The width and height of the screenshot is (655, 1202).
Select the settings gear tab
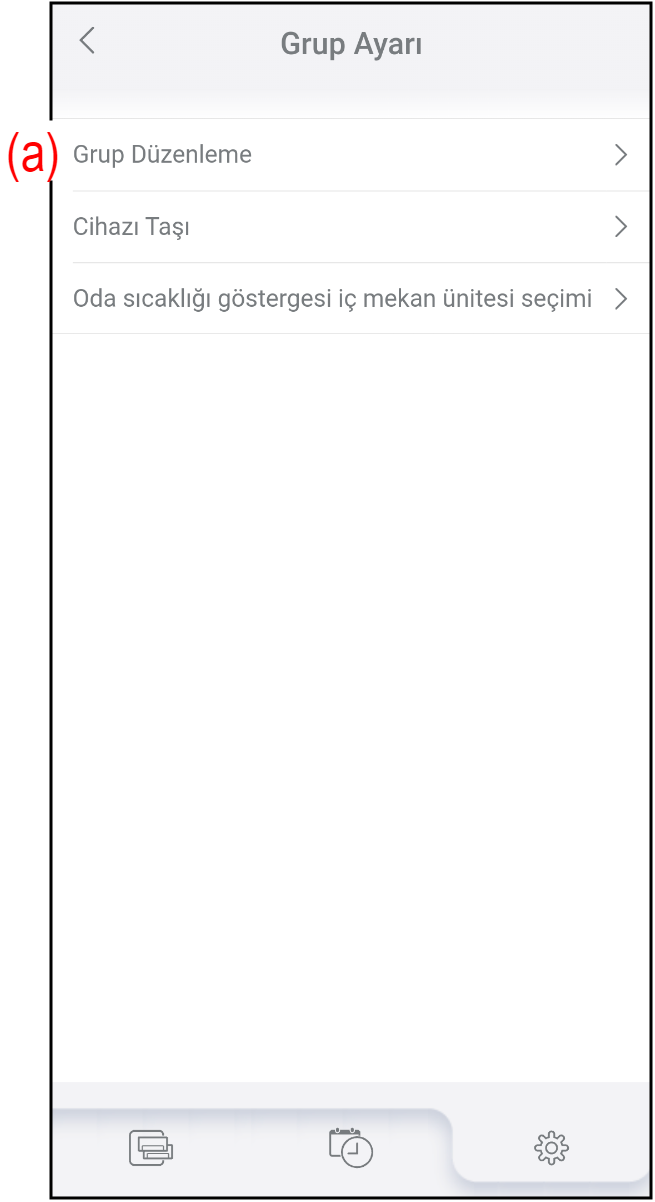(x=551, y=1146)
